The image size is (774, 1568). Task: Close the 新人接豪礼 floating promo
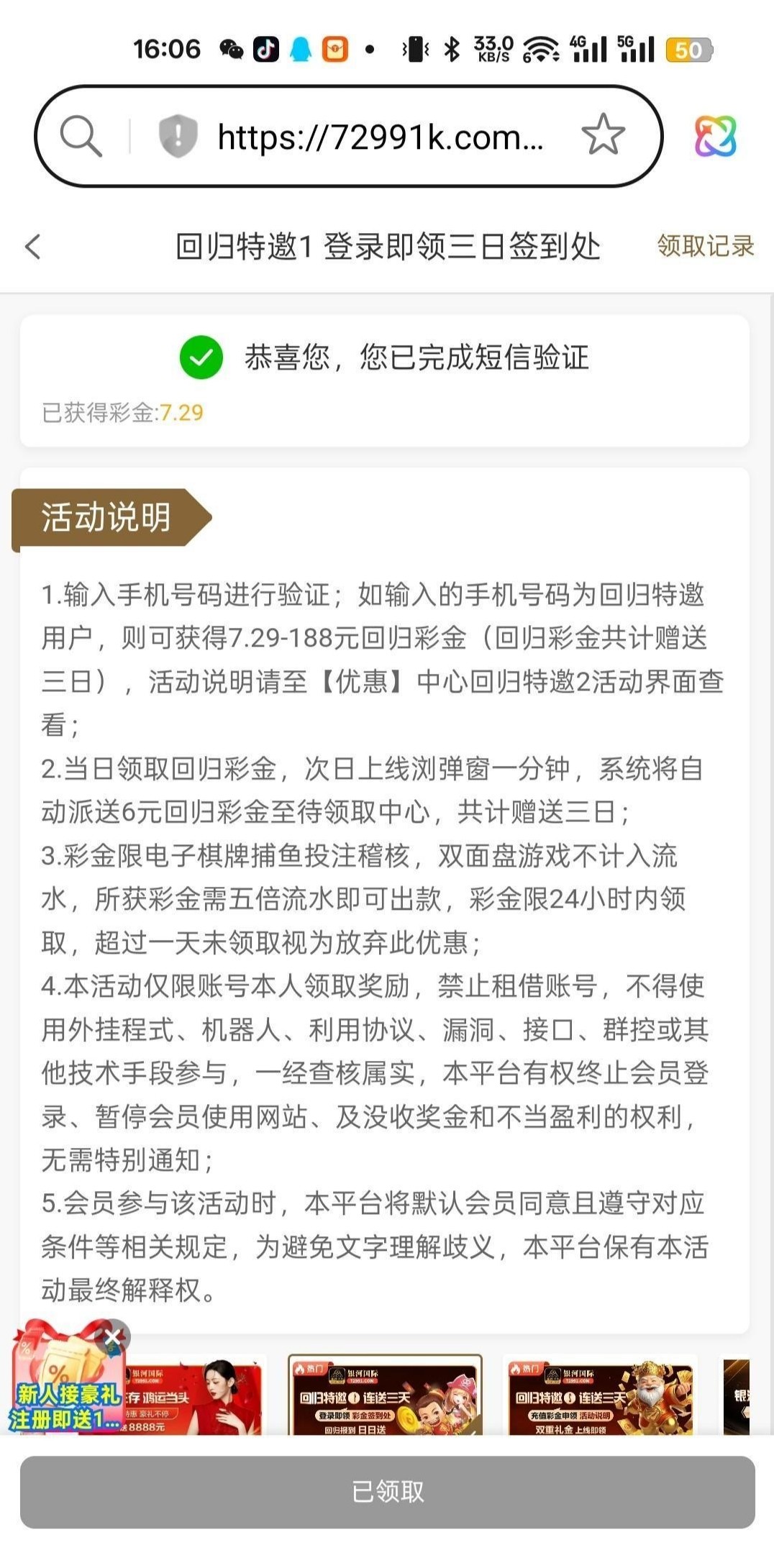coord(113,1336)
